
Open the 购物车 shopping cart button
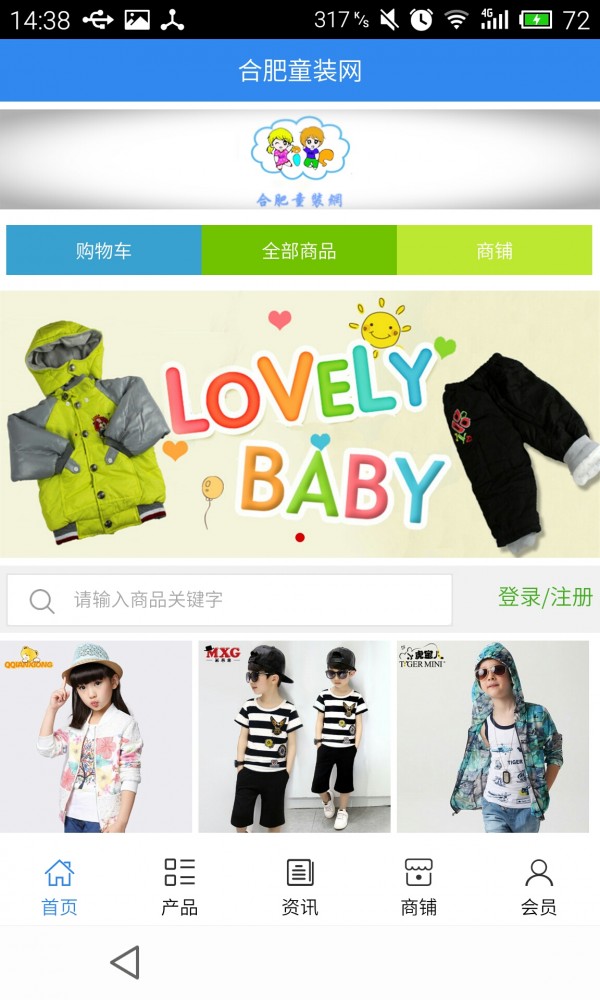tap(104, 250)
